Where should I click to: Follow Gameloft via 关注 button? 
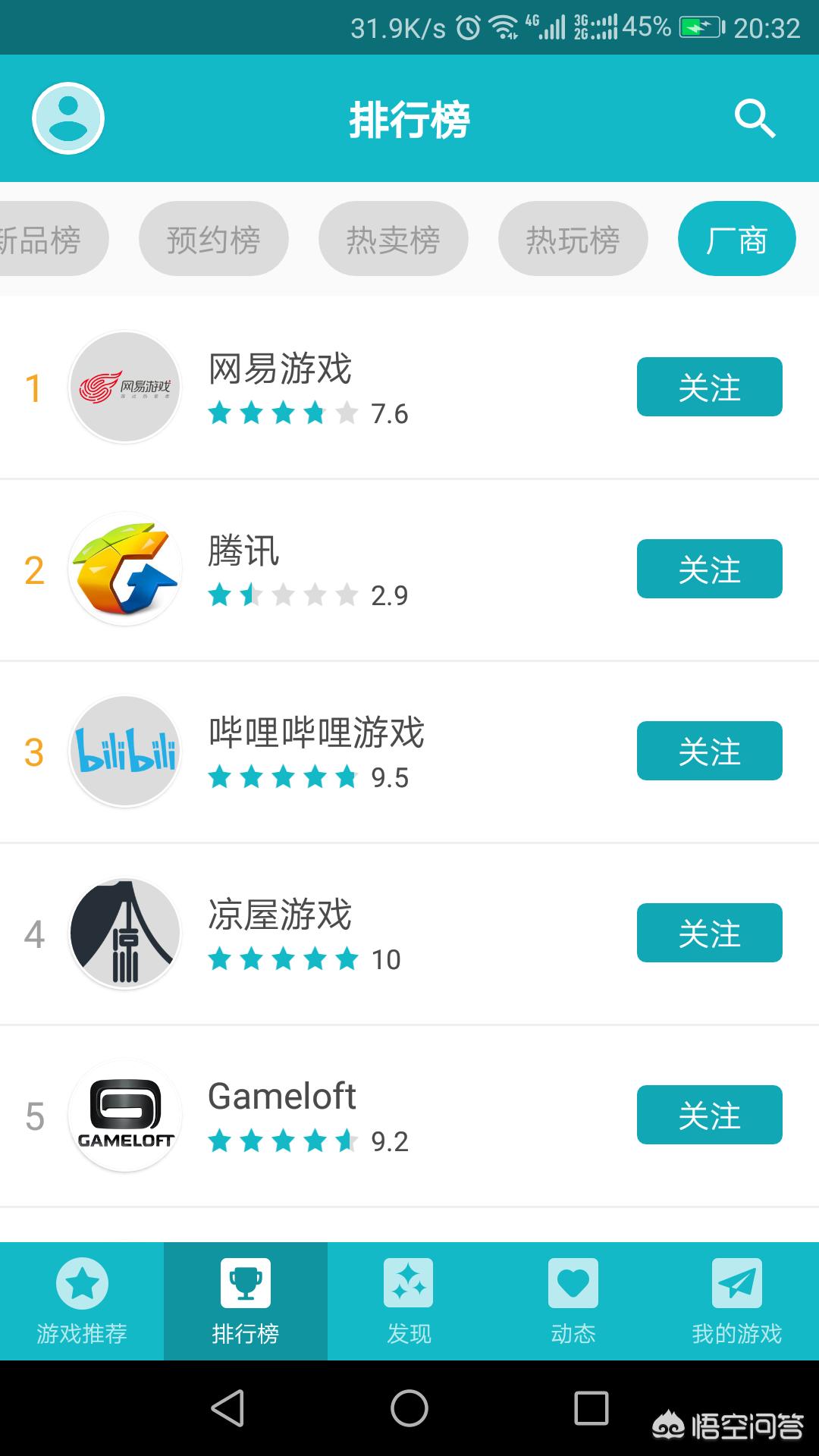(x=710, y=1115)
